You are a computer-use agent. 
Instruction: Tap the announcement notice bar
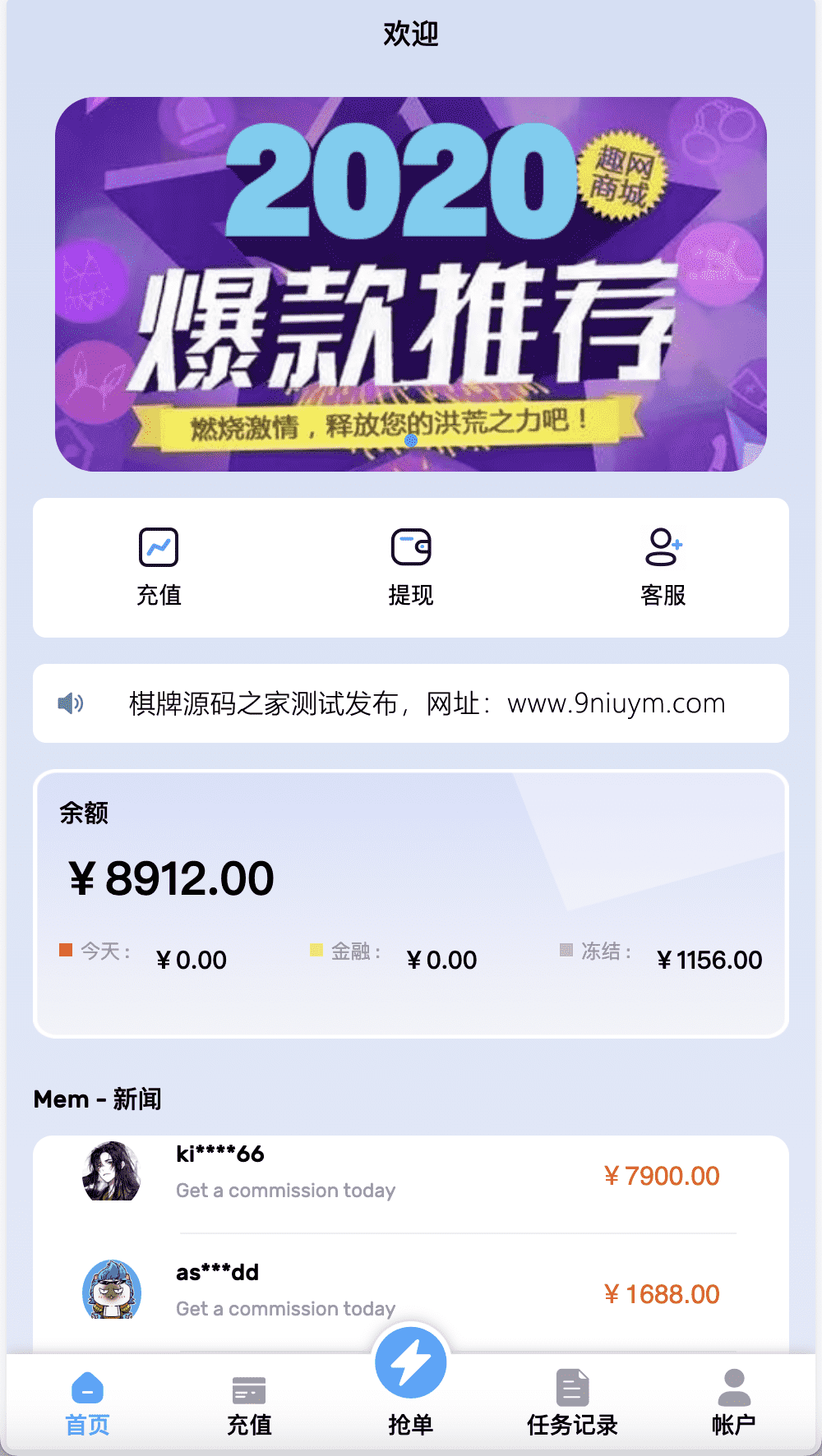411,703
